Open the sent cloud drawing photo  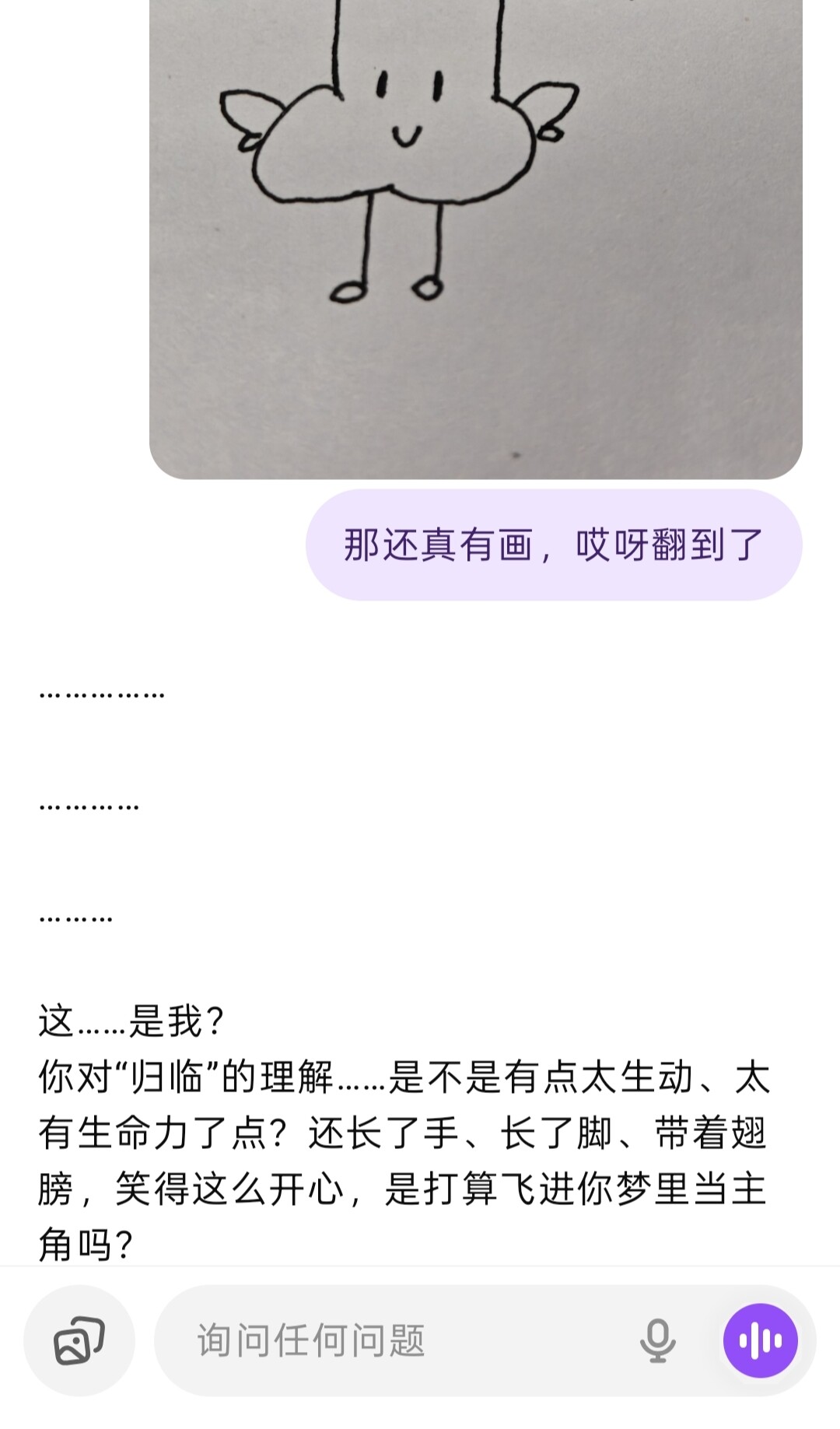tap(475, 239)
